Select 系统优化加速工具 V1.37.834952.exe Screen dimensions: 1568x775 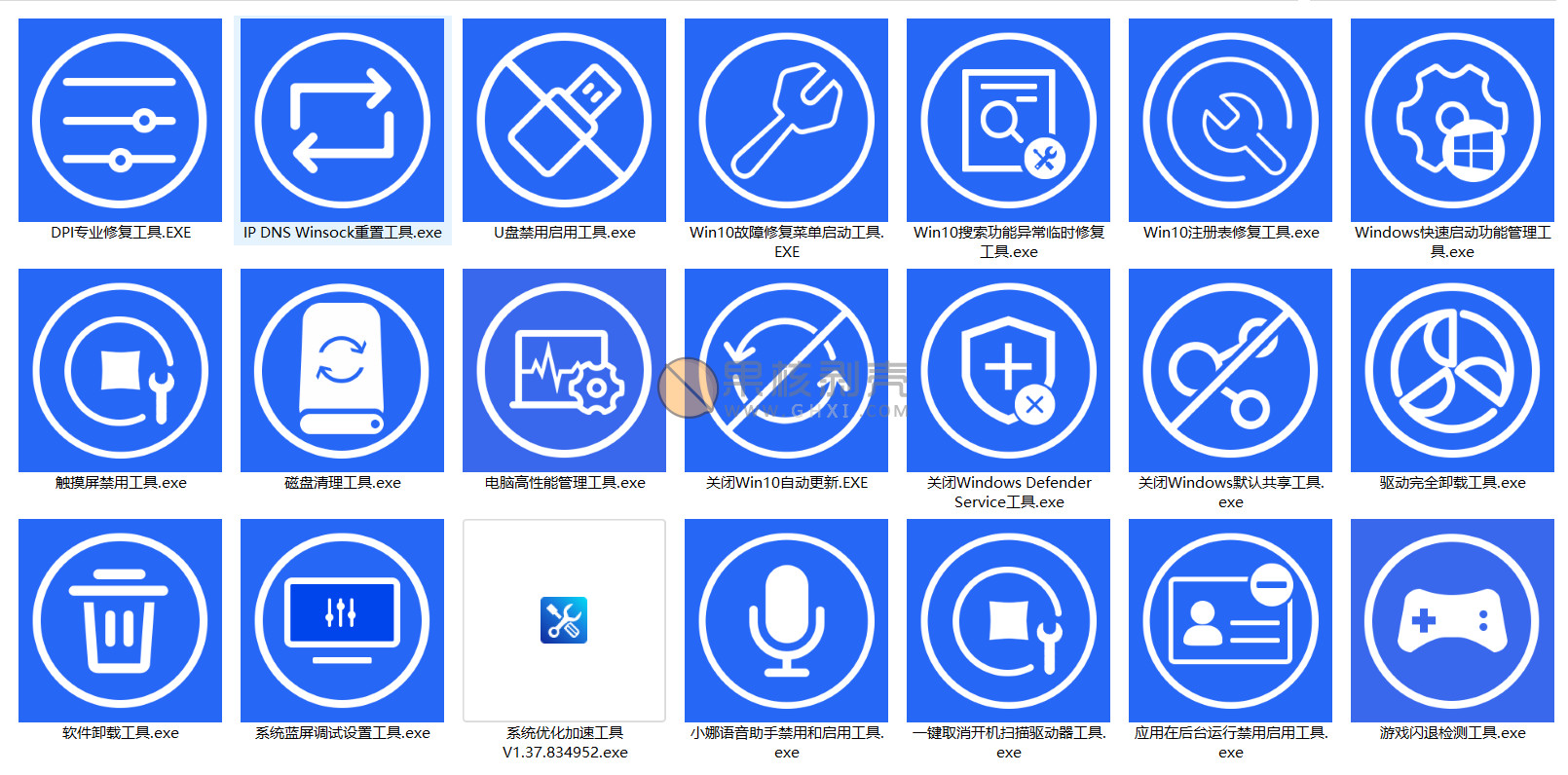564,621
